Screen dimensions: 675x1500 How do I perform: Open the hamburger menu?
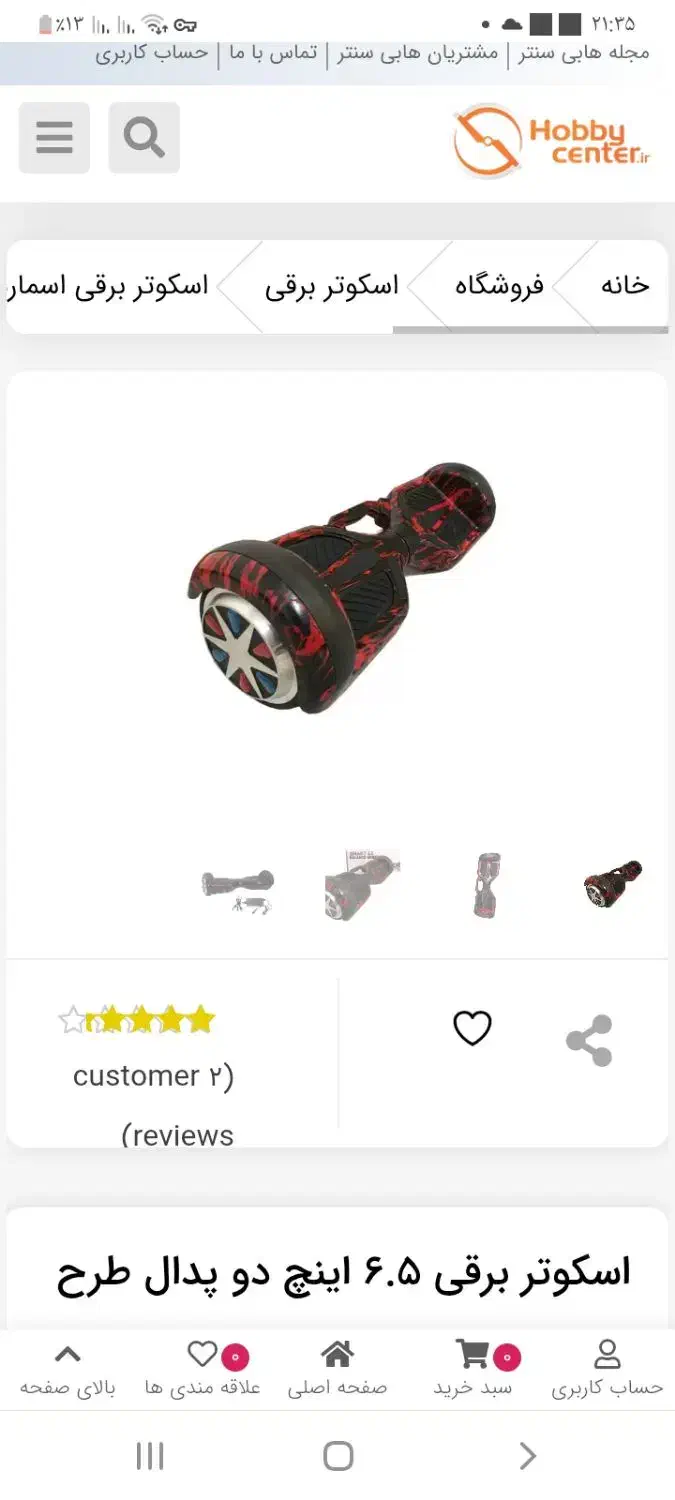[54, 138]
